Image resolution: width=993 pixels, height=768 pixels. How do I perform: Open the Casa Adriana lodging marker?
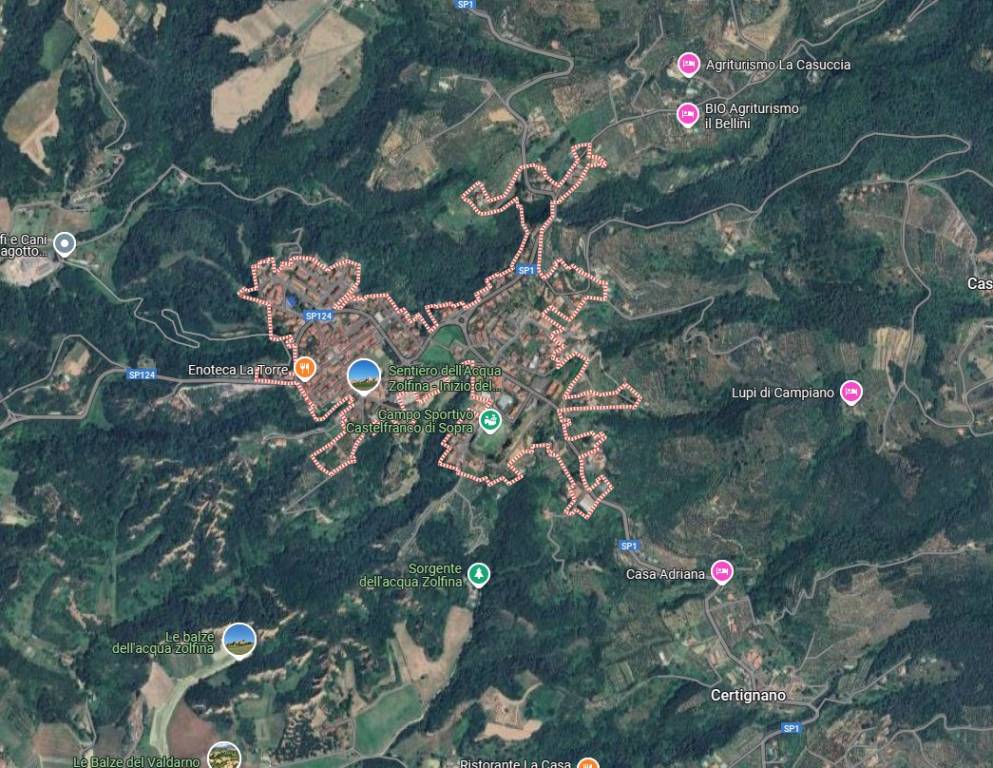pos(722,572)
